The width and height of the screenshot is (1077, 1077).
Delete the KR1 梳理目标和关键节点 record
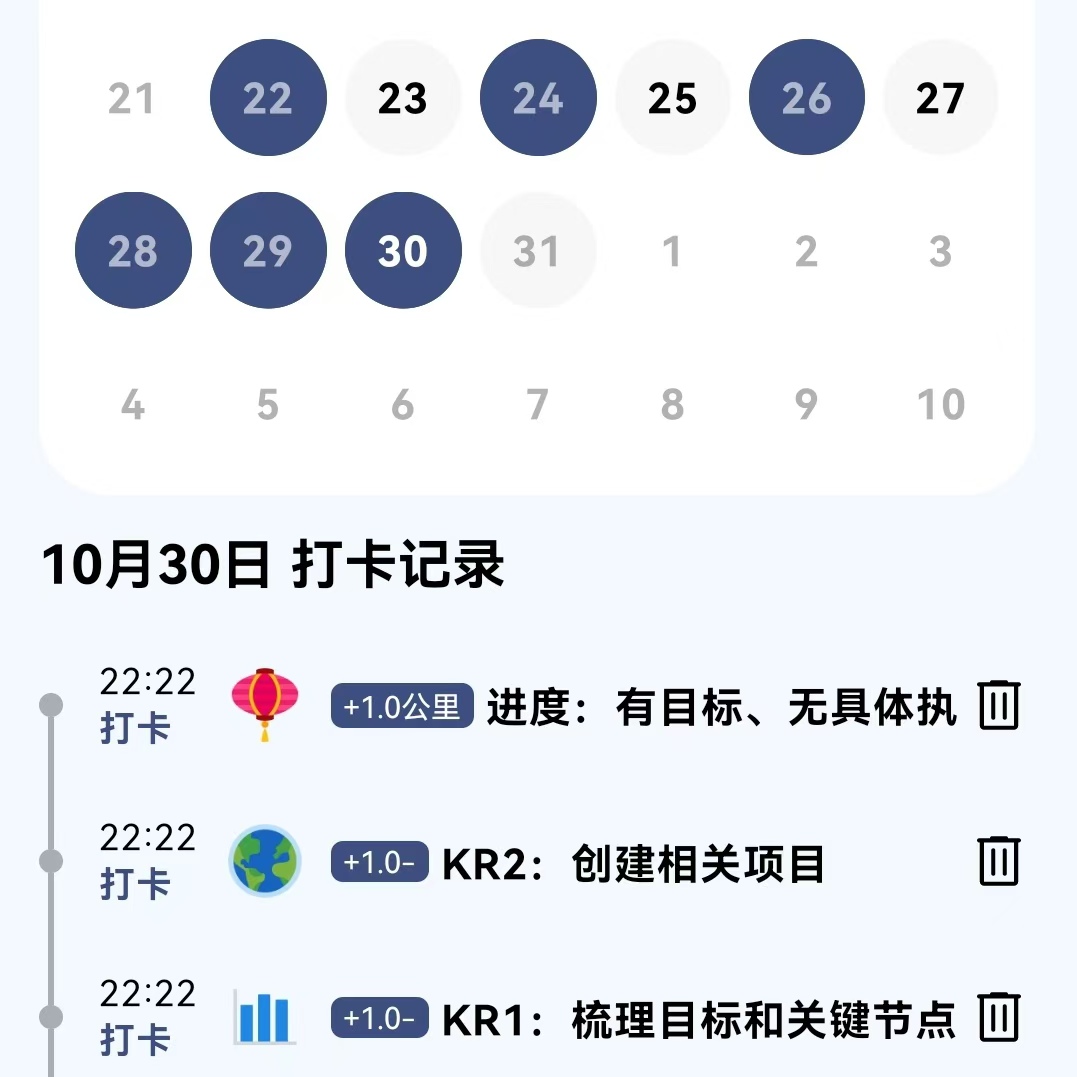pyautogui.click(x=998, y=1017)
